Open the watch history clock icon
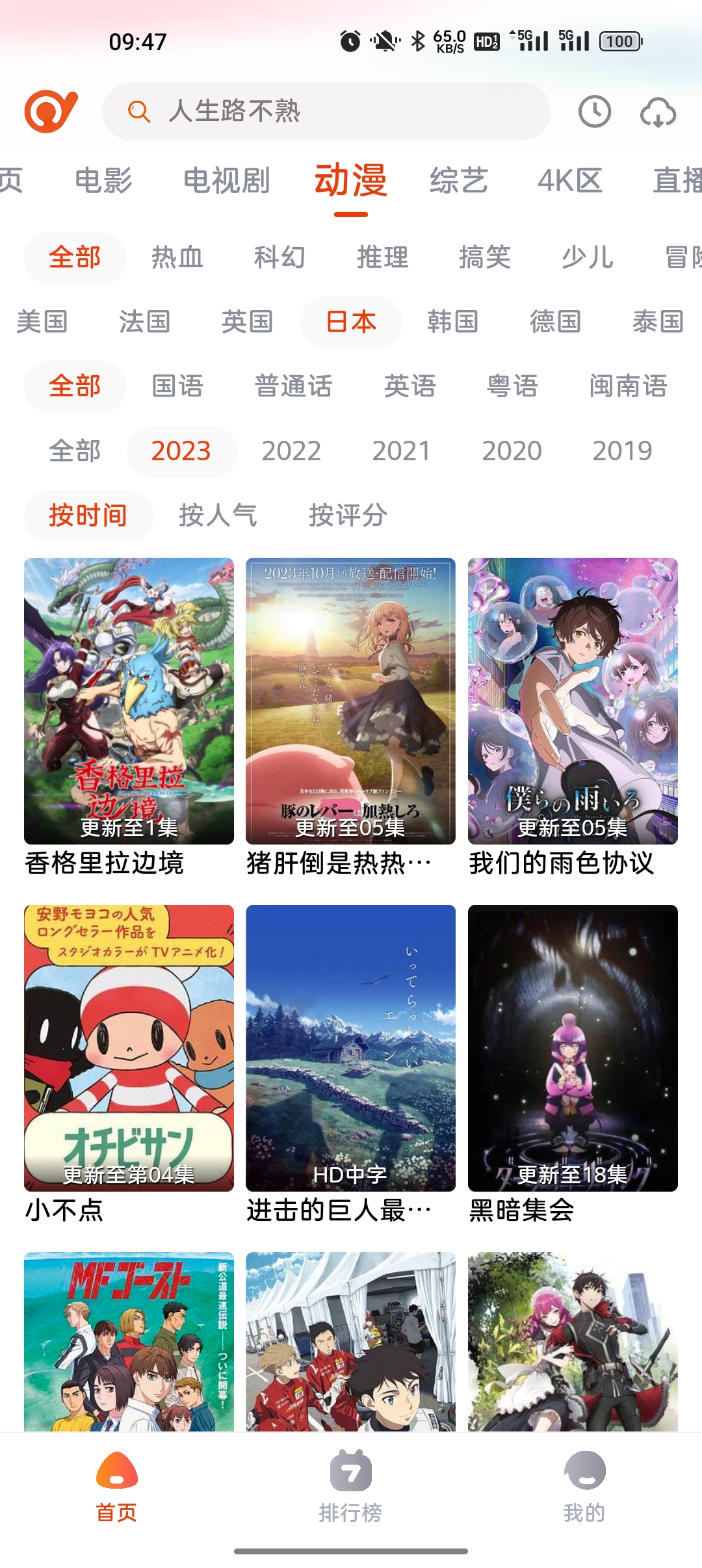Image resolution: width=702 pixels, height=1568 pixels. tap(594, 112)
